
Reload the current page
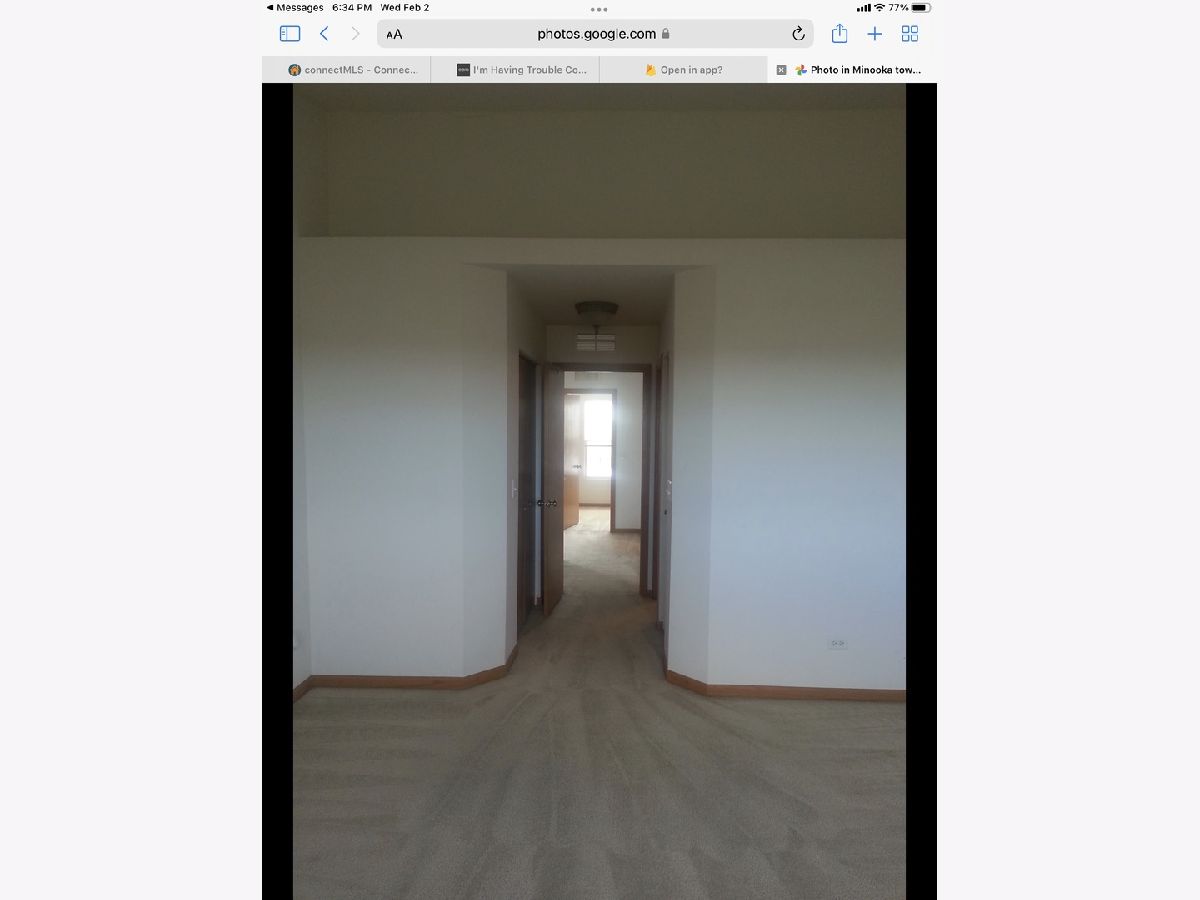(x=798, y=34)
